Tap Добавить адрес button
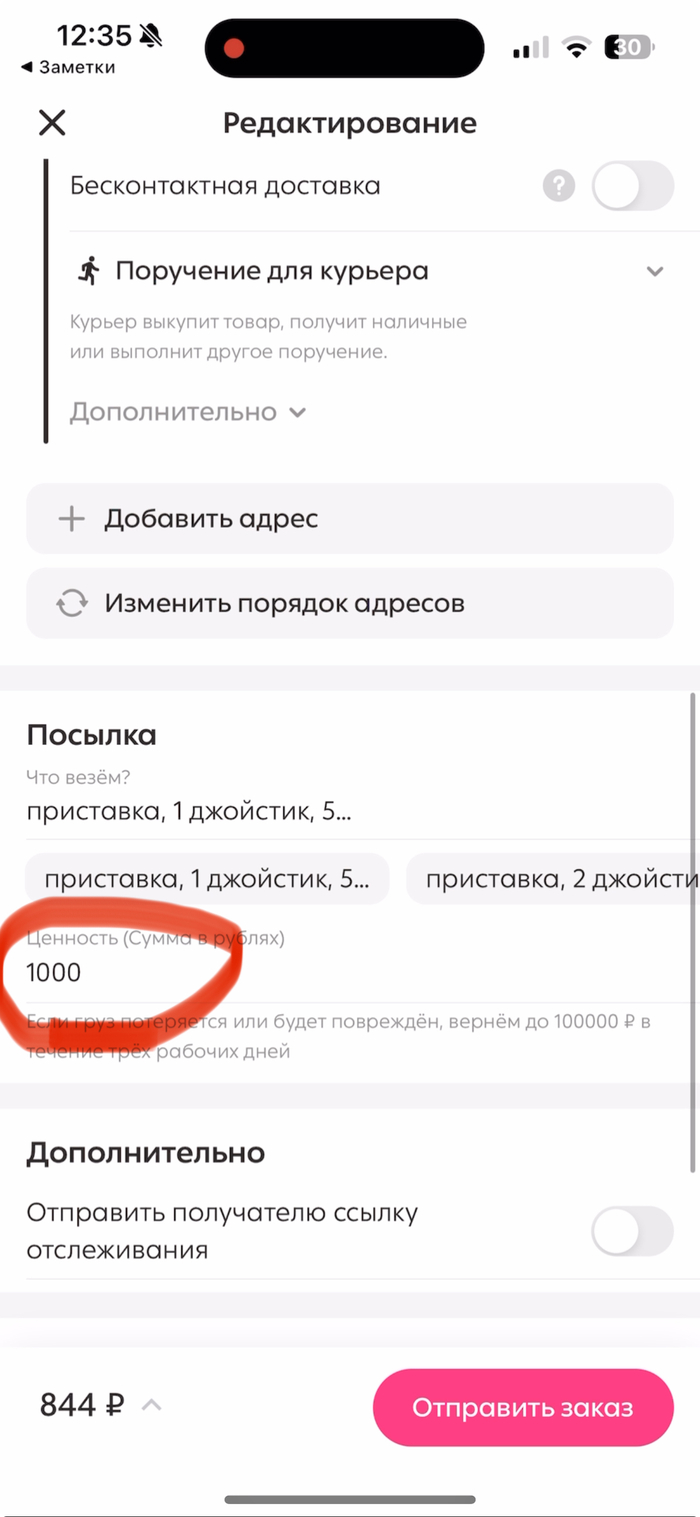Image resolution: width=700 pixels, height=1517 pixels. pos(349,519)
